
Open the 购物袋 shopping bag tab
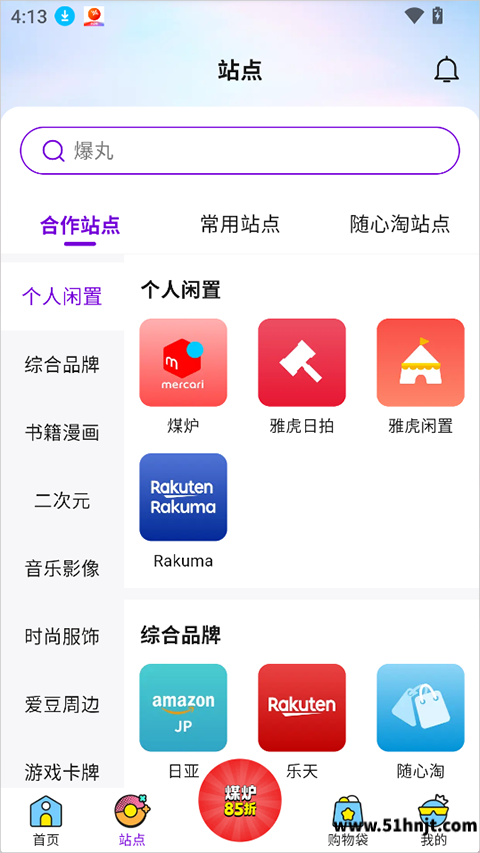[x=348, y=820]
